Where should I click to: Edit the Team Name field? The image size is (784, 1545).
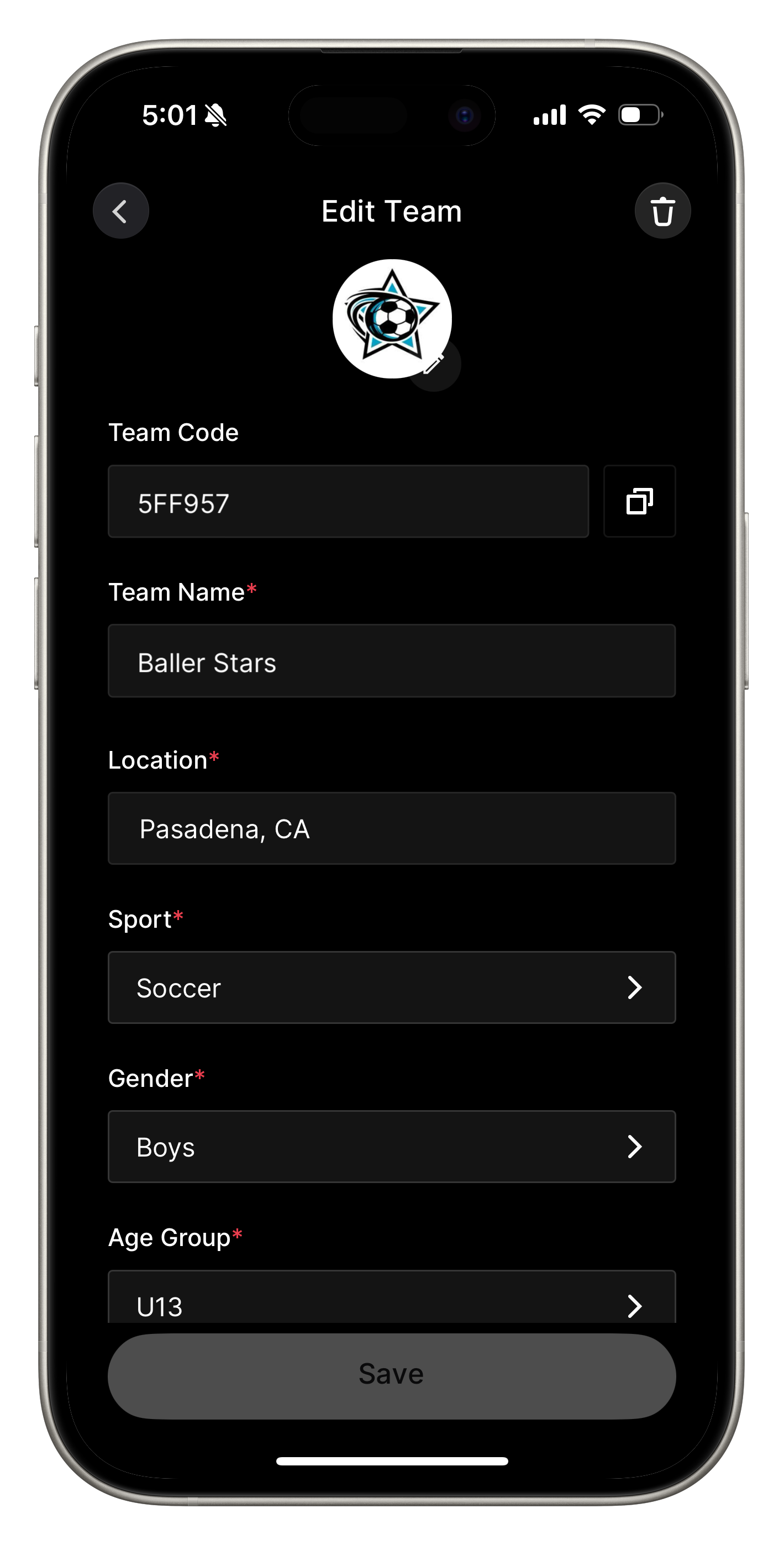click(392, 661)
